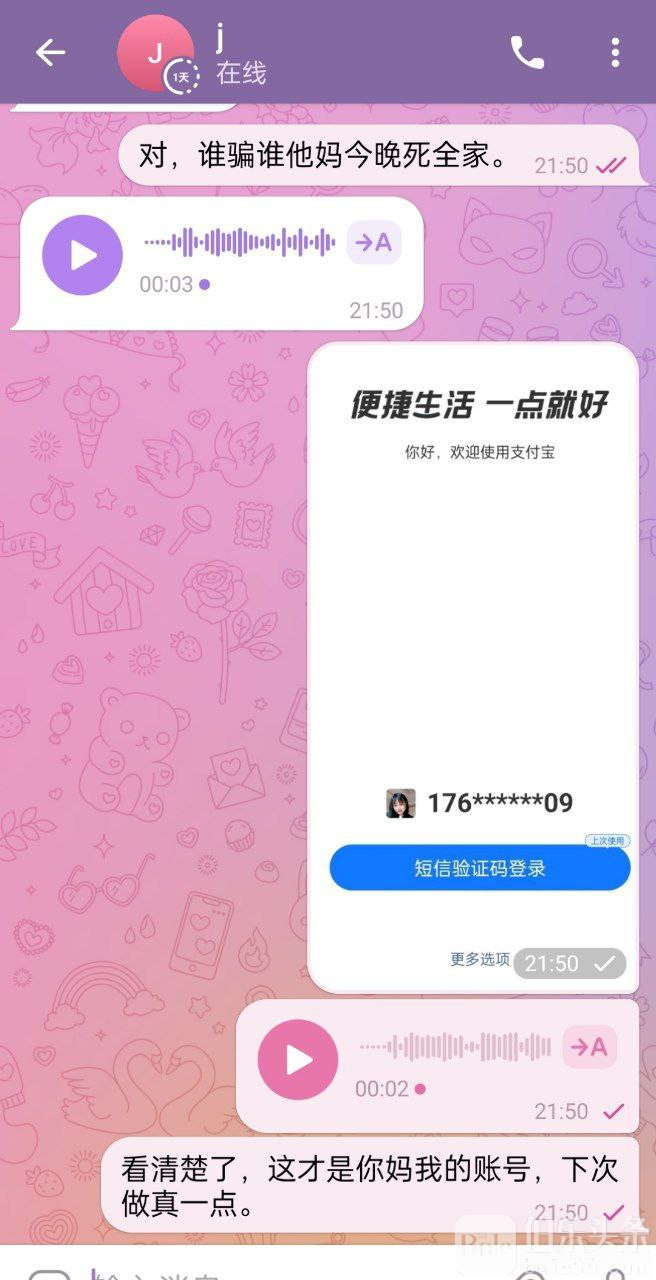Open the overflow menu
This screenshot has width=656, height=1280.
[x=615, y=53]
